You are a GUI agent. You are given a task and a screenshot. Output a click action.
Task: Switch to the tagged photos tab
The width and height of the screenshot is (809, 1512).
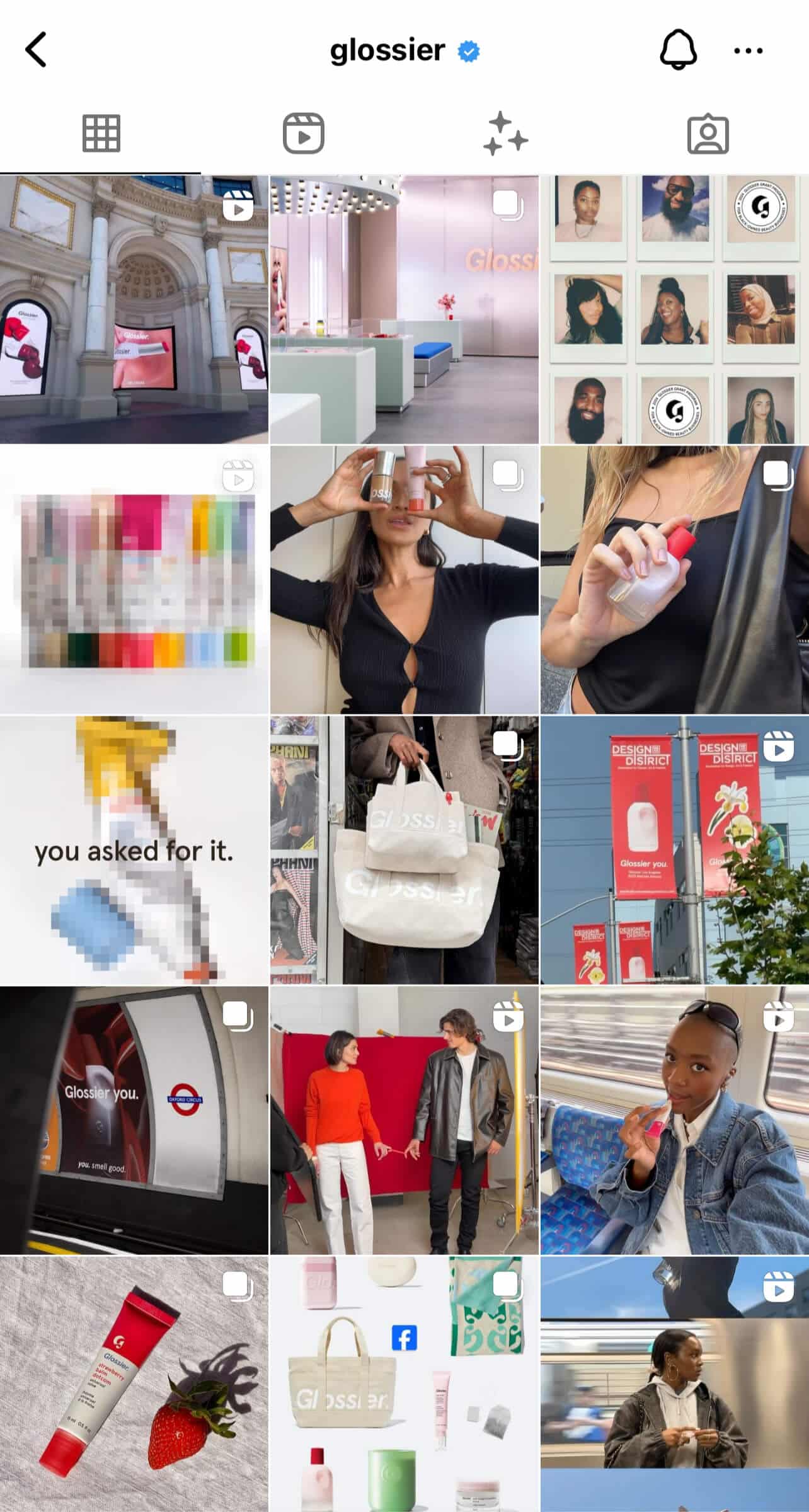click(708, 134)
